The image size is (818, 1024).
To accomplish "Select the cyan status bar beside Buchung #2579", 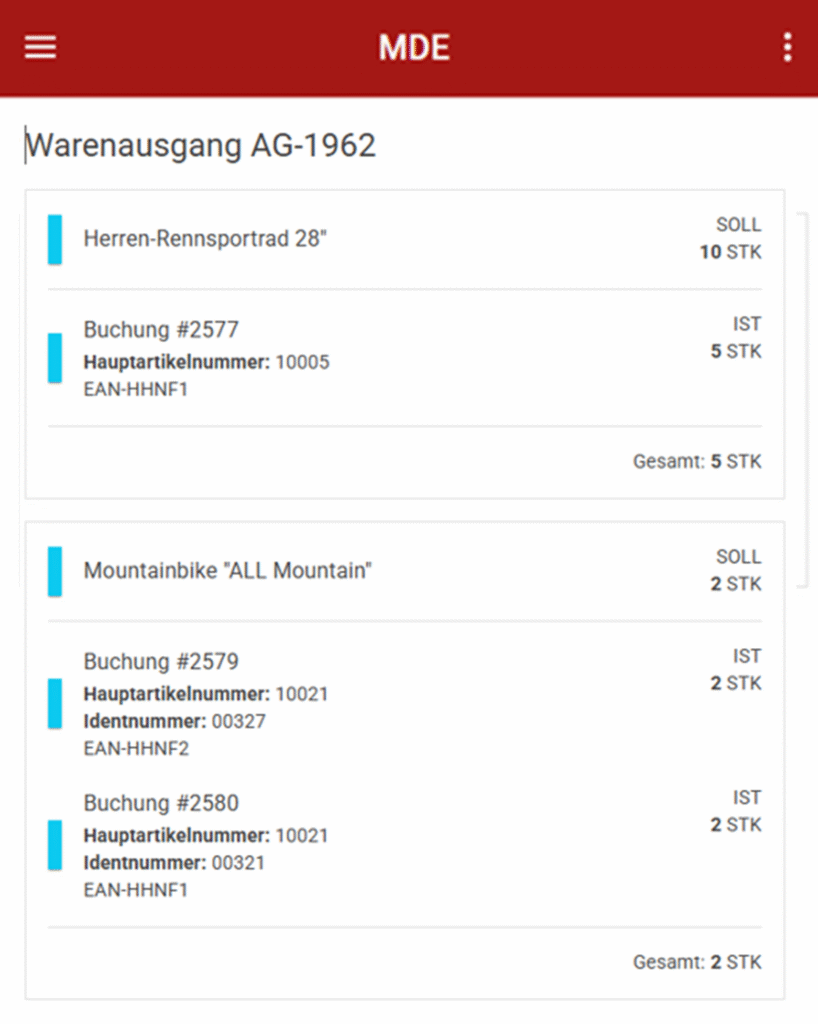I will [55, 703].
